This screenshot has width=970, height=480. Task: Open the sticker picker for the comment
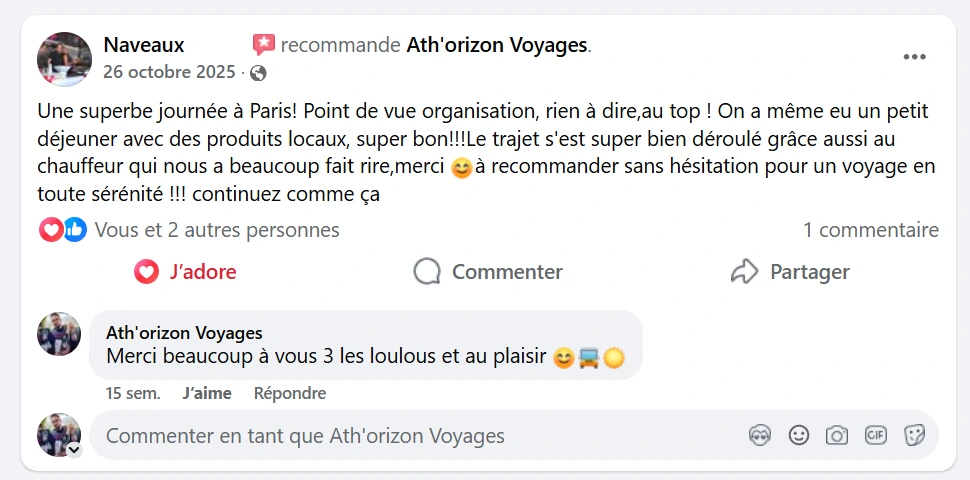click(x=913, y=436)
